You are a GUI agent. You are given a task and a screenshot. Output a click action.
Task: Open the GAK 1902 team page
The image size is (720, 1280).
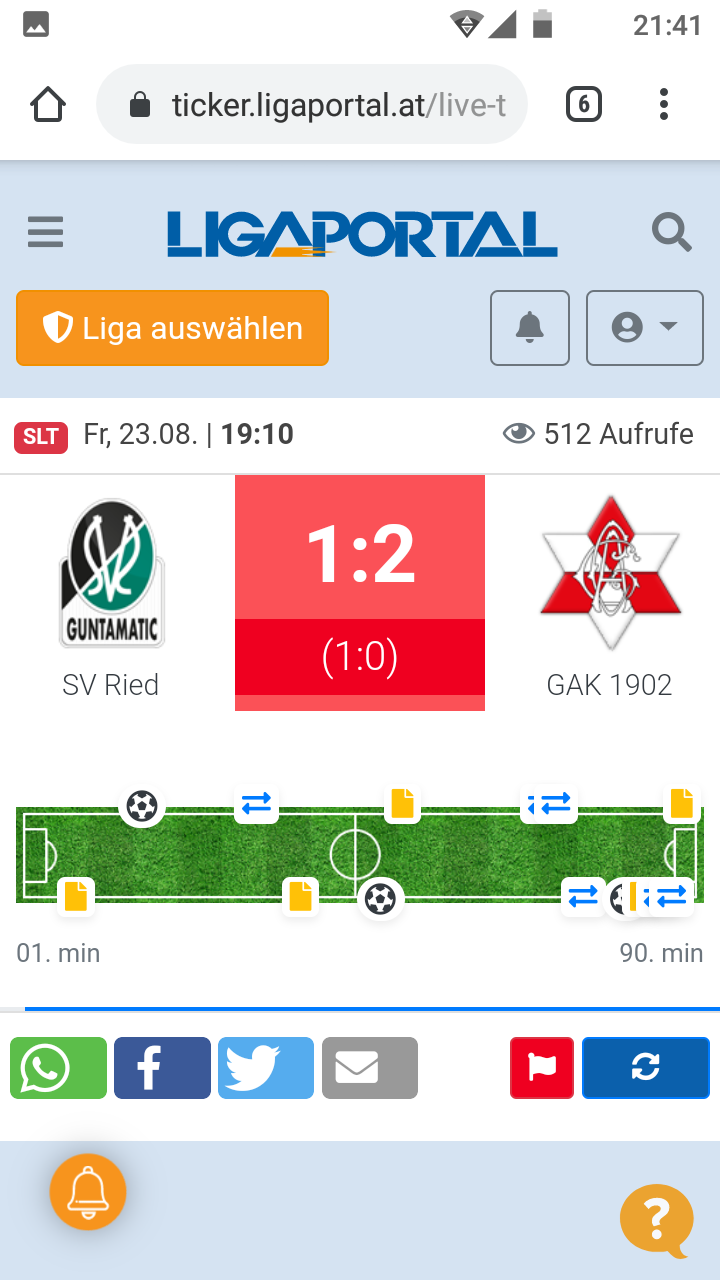click(610, 597)
